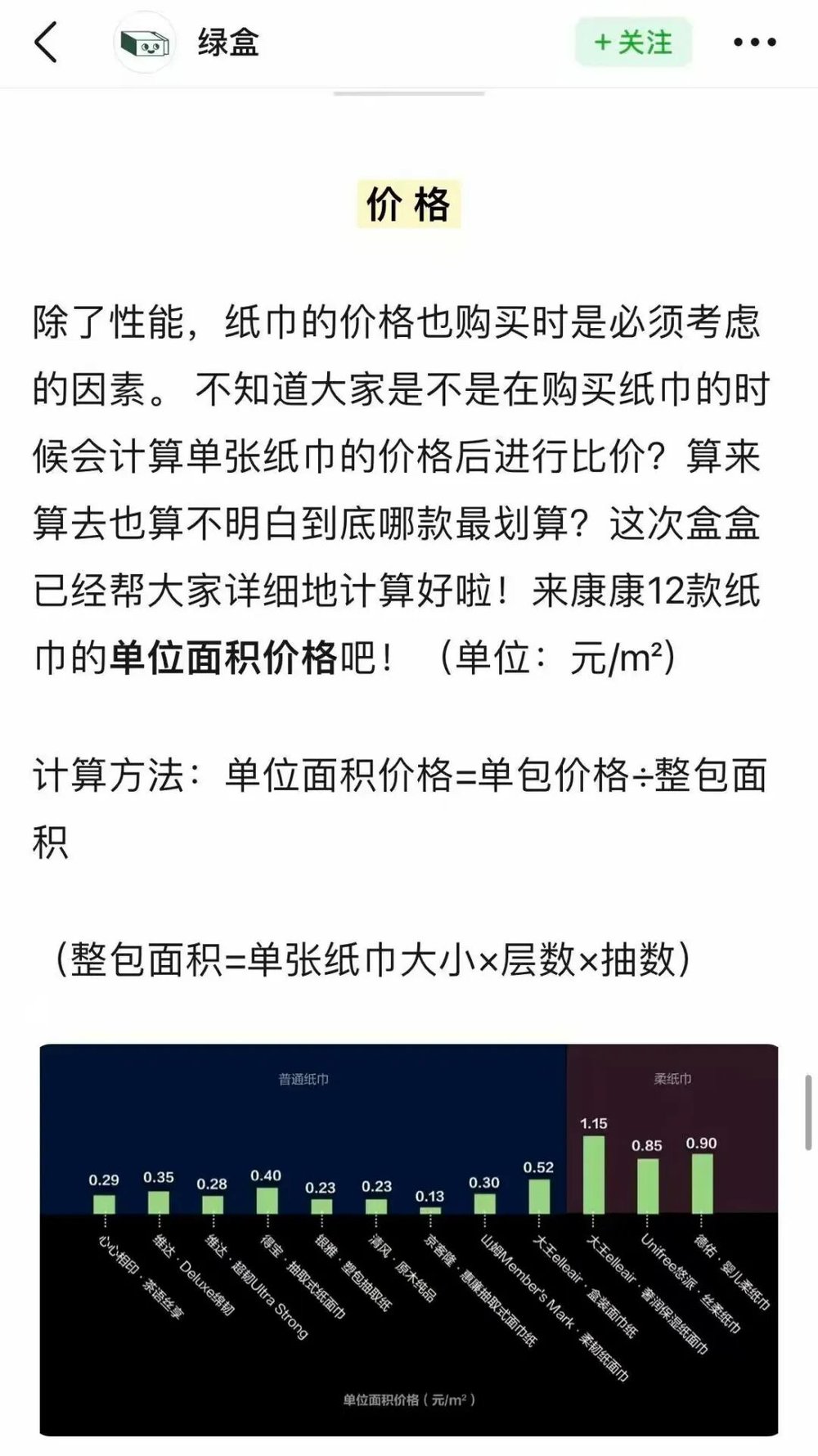Follow 绿盒 with the 关注 button
818x1456 pixels.
(633, 43)
